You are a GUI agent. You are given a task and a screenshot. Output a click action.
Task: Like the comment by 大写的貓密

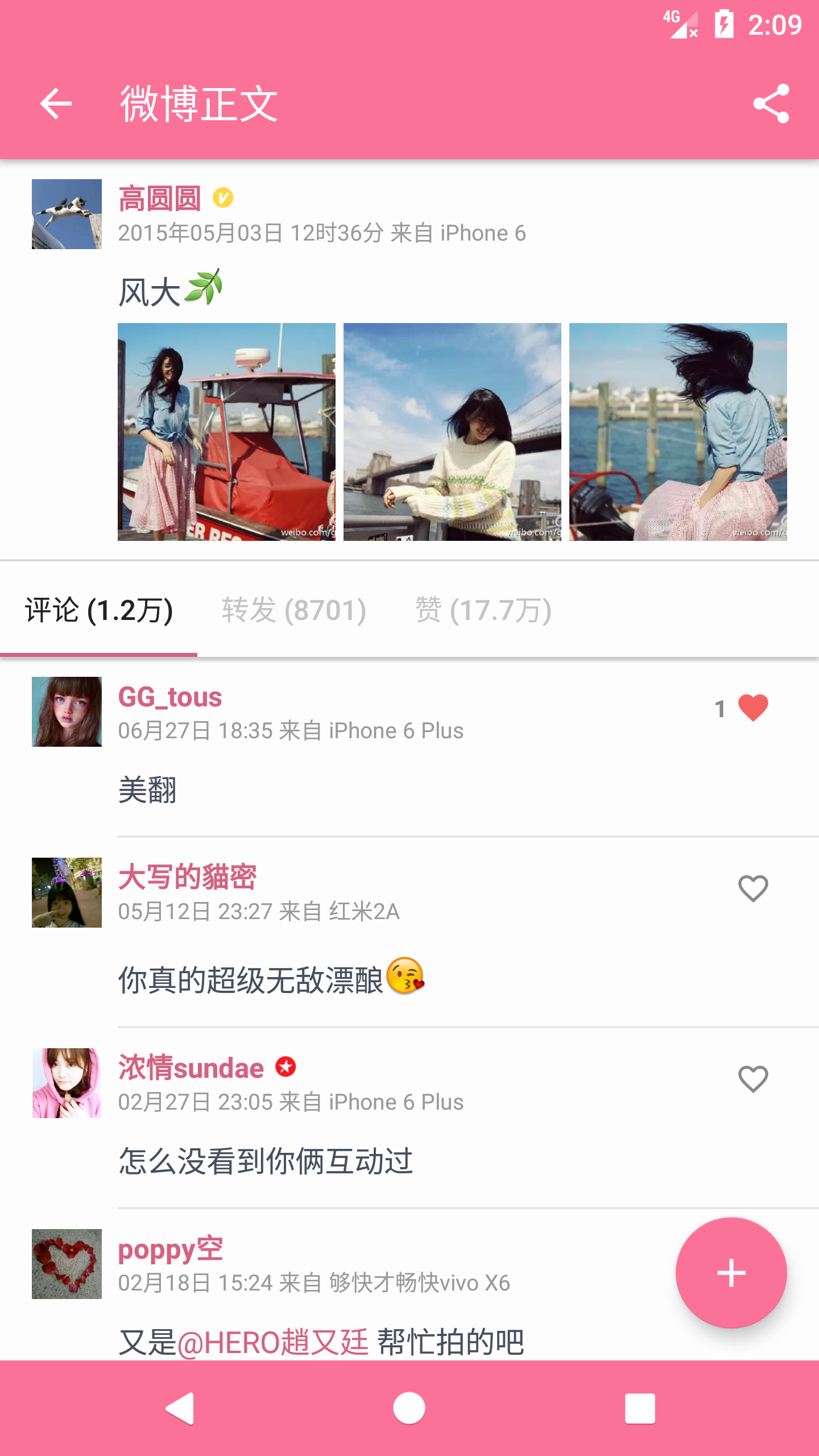tap(753, 888)
